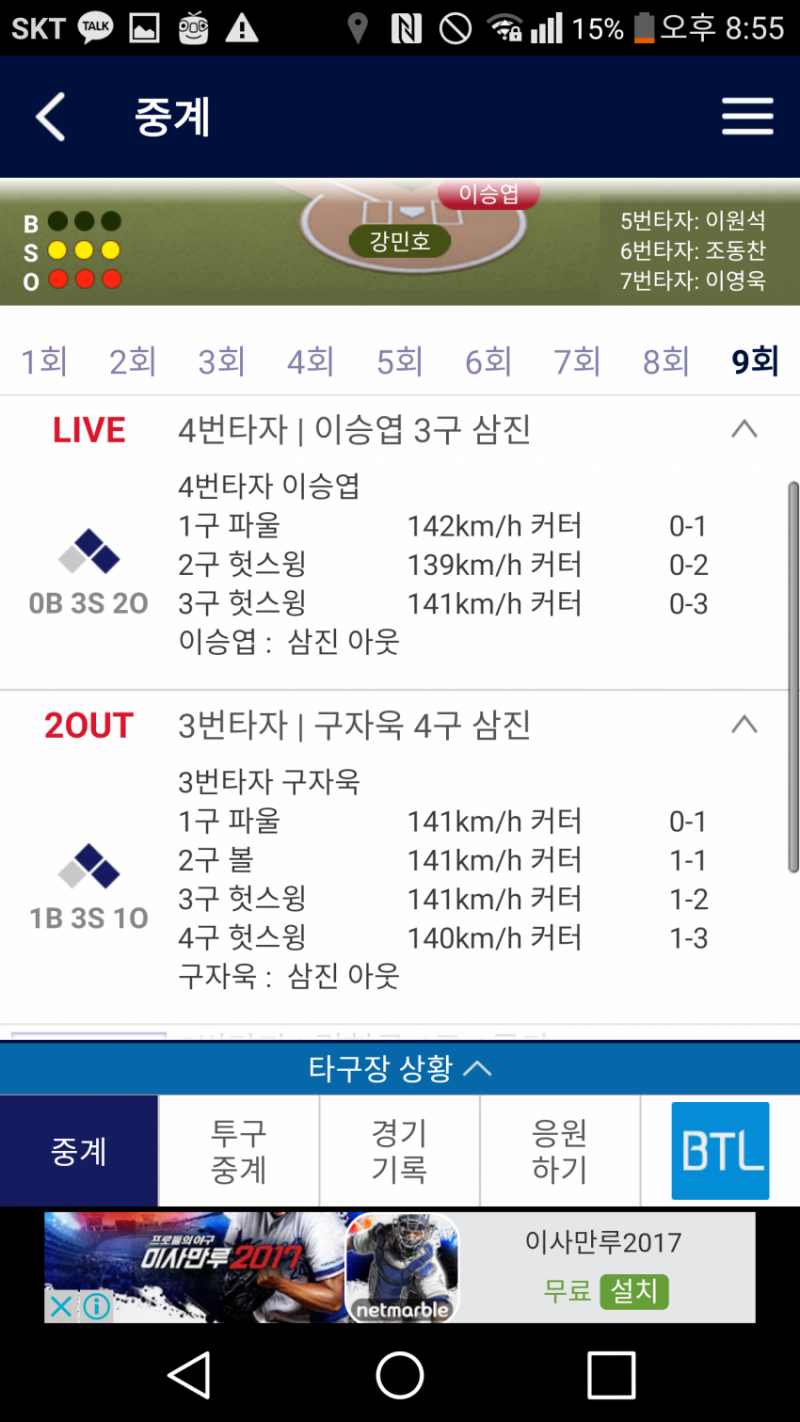Go back using the header arrow
The height and width of the screenshot is (1422, 800).
51,117
